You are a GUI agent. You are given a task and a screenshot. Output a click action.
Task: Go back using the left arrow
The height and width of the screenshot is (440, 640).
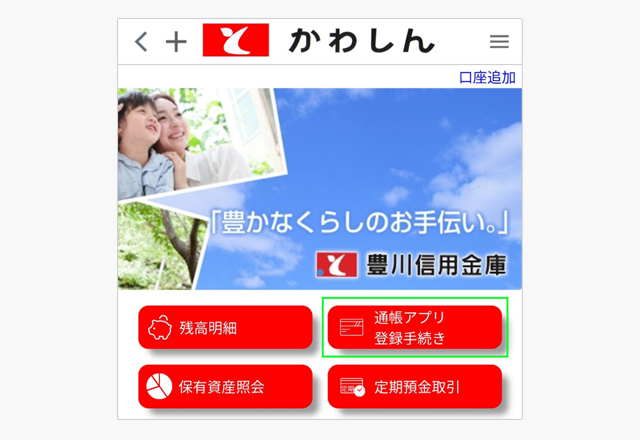coord(141,42)
